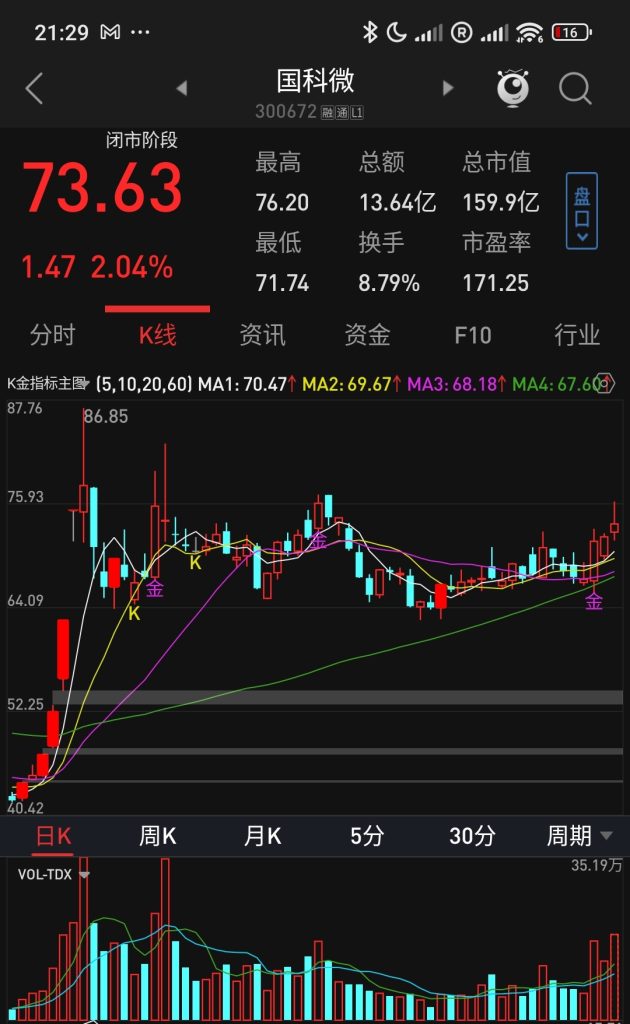Screen dimensions: 630x1024
Task: Select the 日K period
Action: point(53,836)
